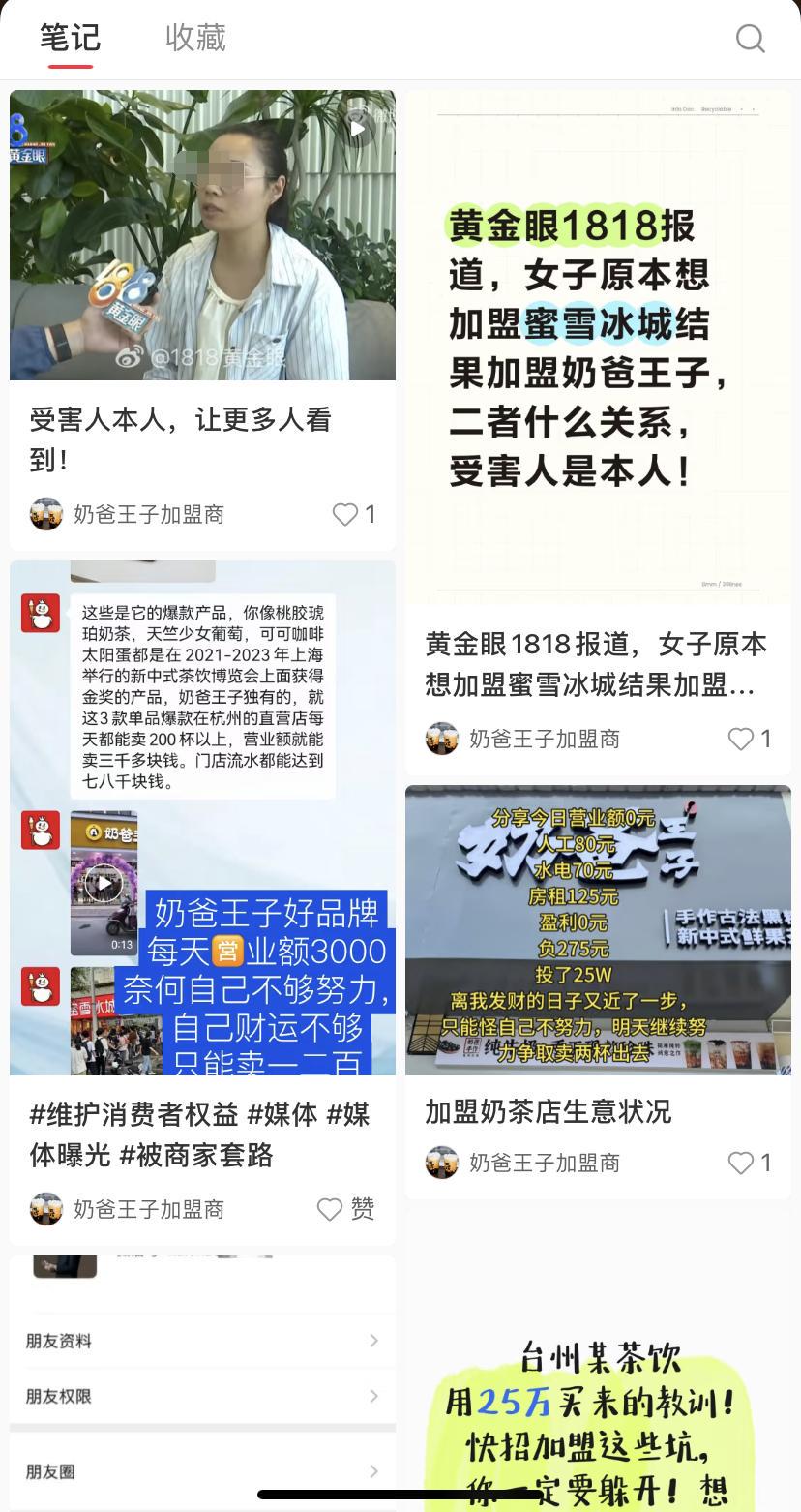Tap 赞 on the #维护消费者权益 note
Viewport: 801px width, 1512px height.
(x=331, y=1209)
